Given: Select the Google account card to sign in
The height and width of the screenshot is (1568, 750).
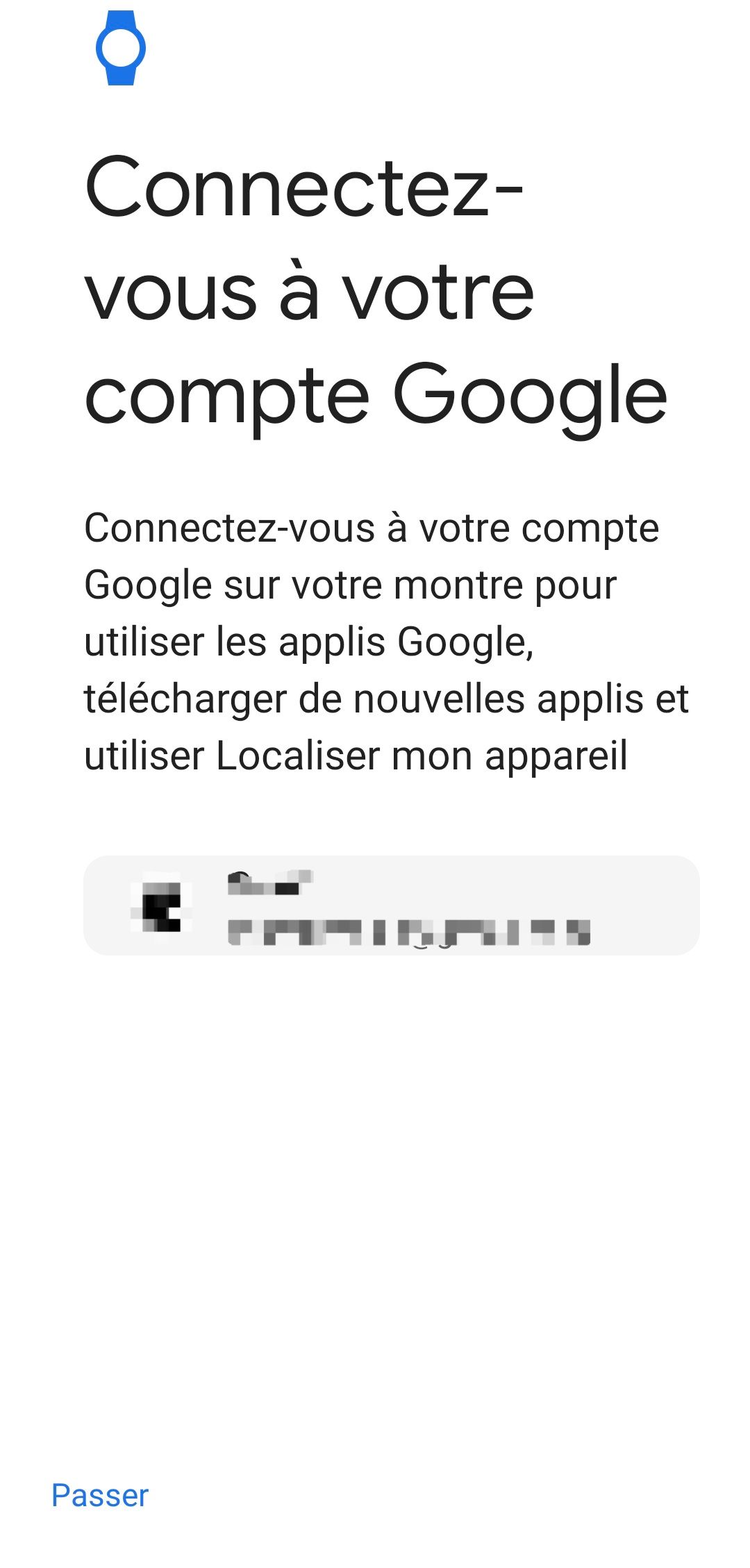Looking at the screenshot, I should point(391,906).
